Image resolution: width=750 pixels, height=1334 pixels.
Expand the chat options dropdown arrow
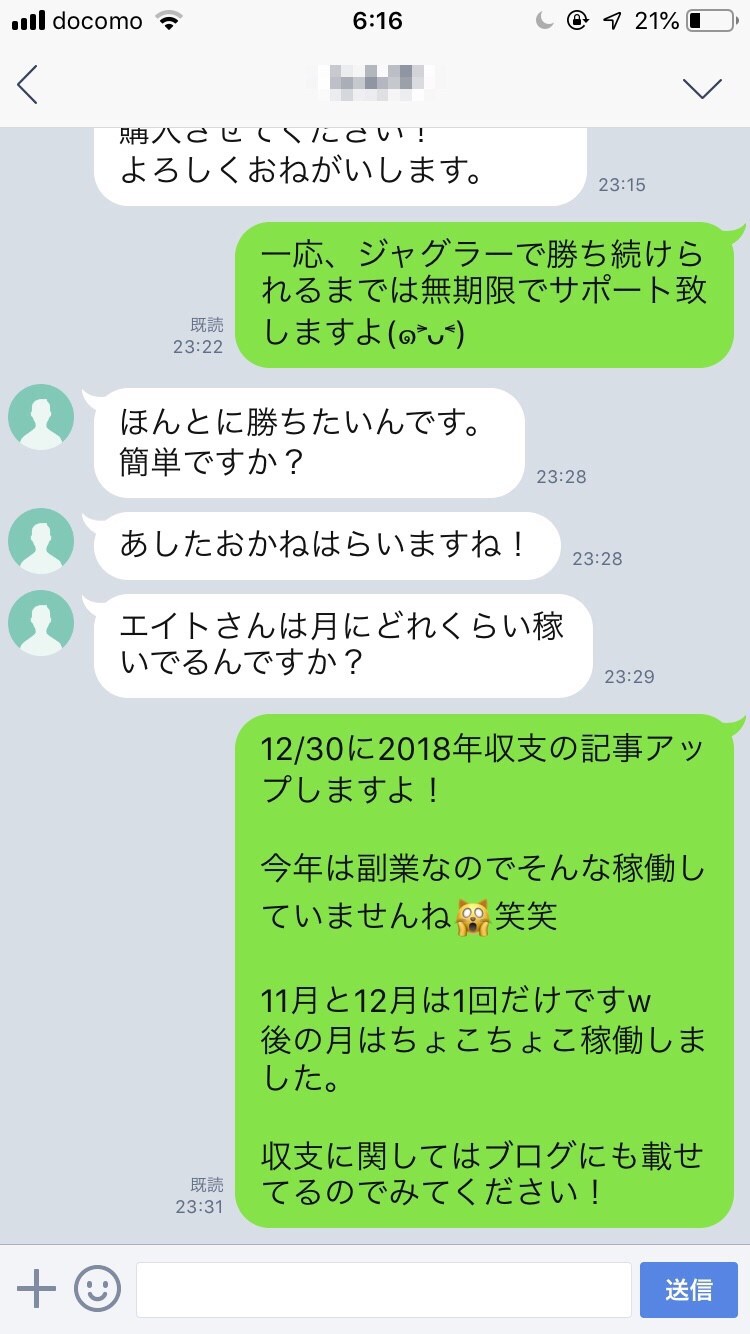pos(702,88)
